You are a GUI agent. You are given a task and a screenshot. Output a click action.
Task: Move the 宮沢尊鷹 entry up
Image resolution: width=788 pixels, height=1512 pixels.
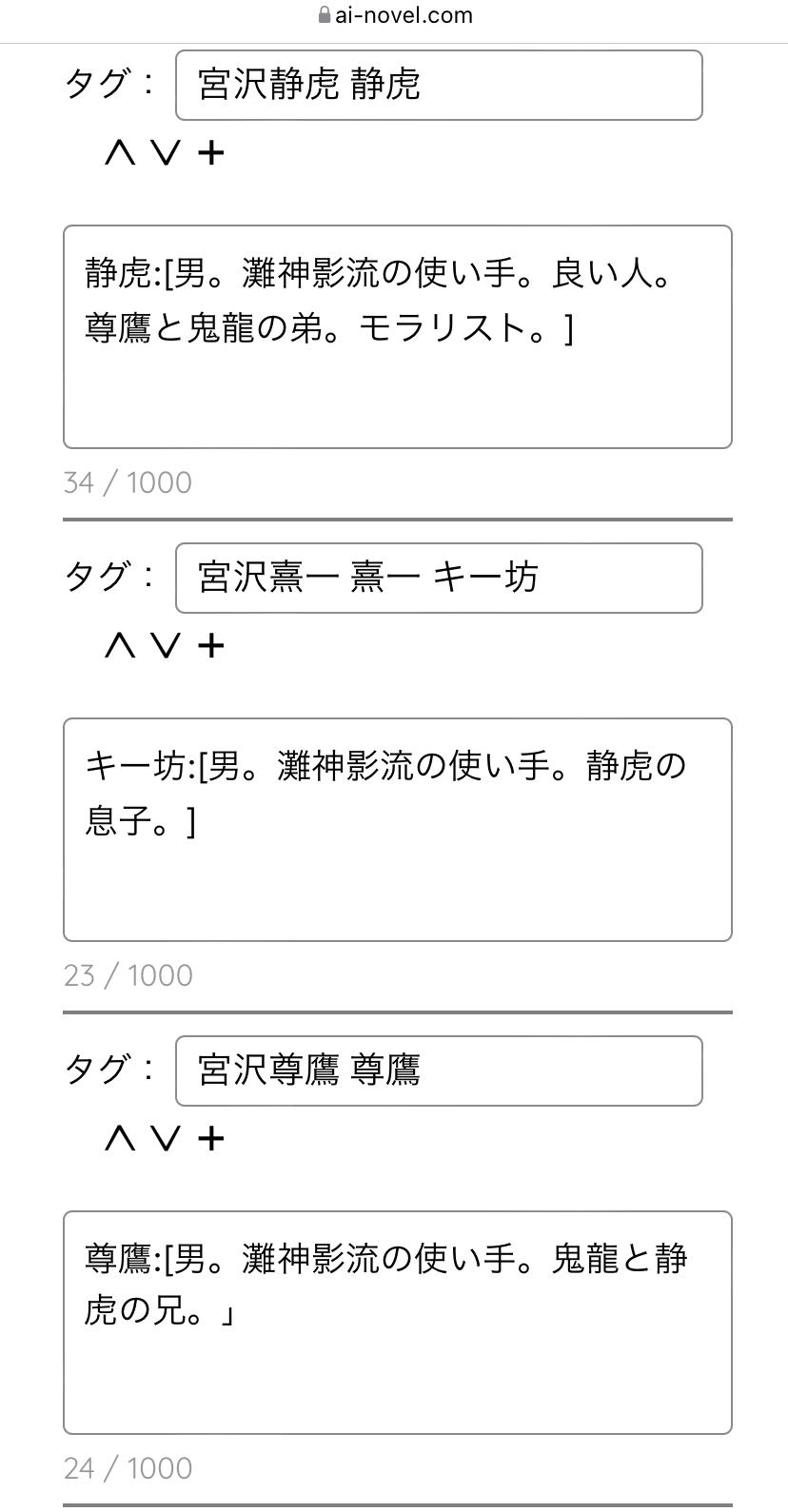click(x=120, y=1138)
